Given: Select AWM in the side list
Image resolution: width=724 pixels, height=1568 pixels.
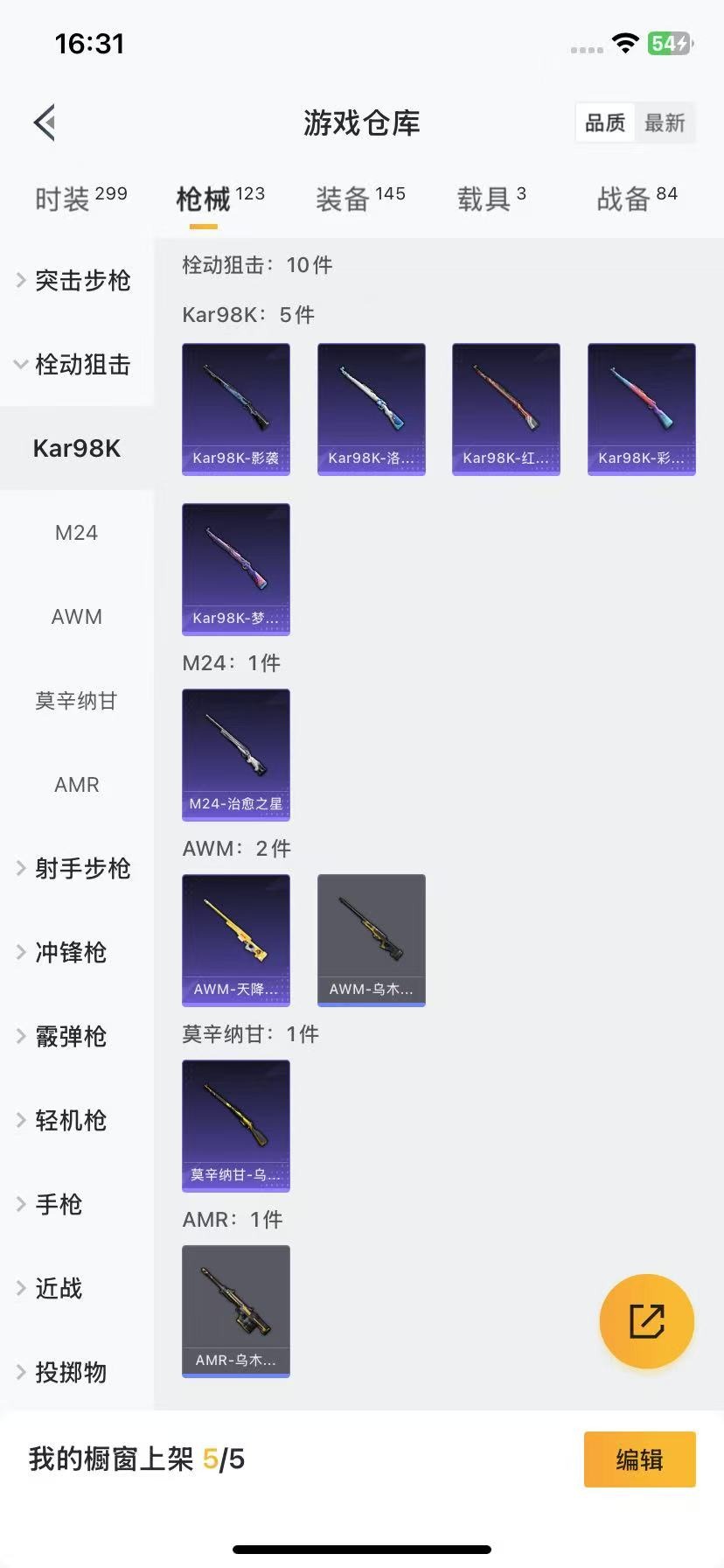Looking at the screenshot, I should pyautogui.click(x=77, y=616).
